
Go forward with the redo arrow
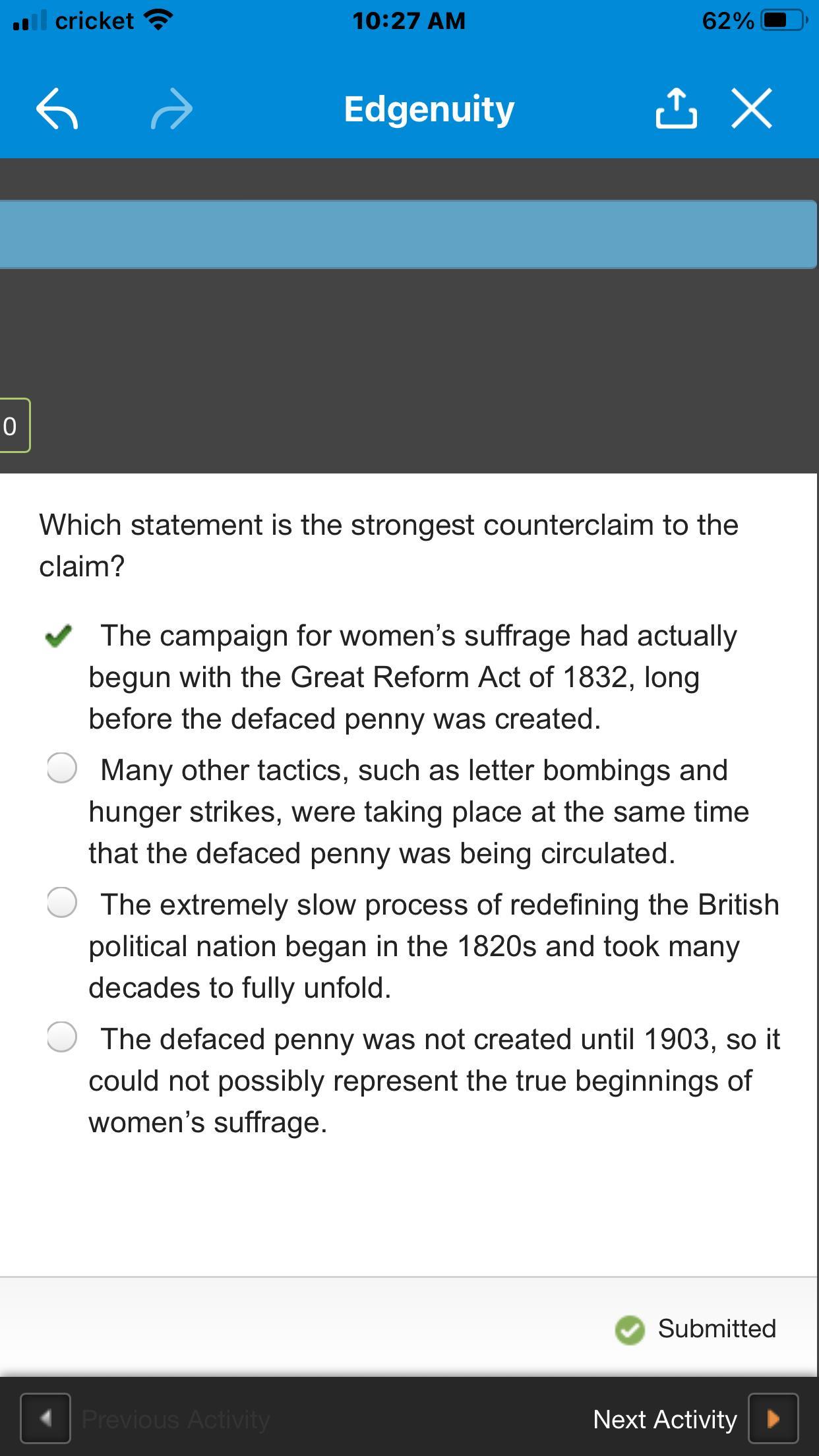tap(171, 109)
